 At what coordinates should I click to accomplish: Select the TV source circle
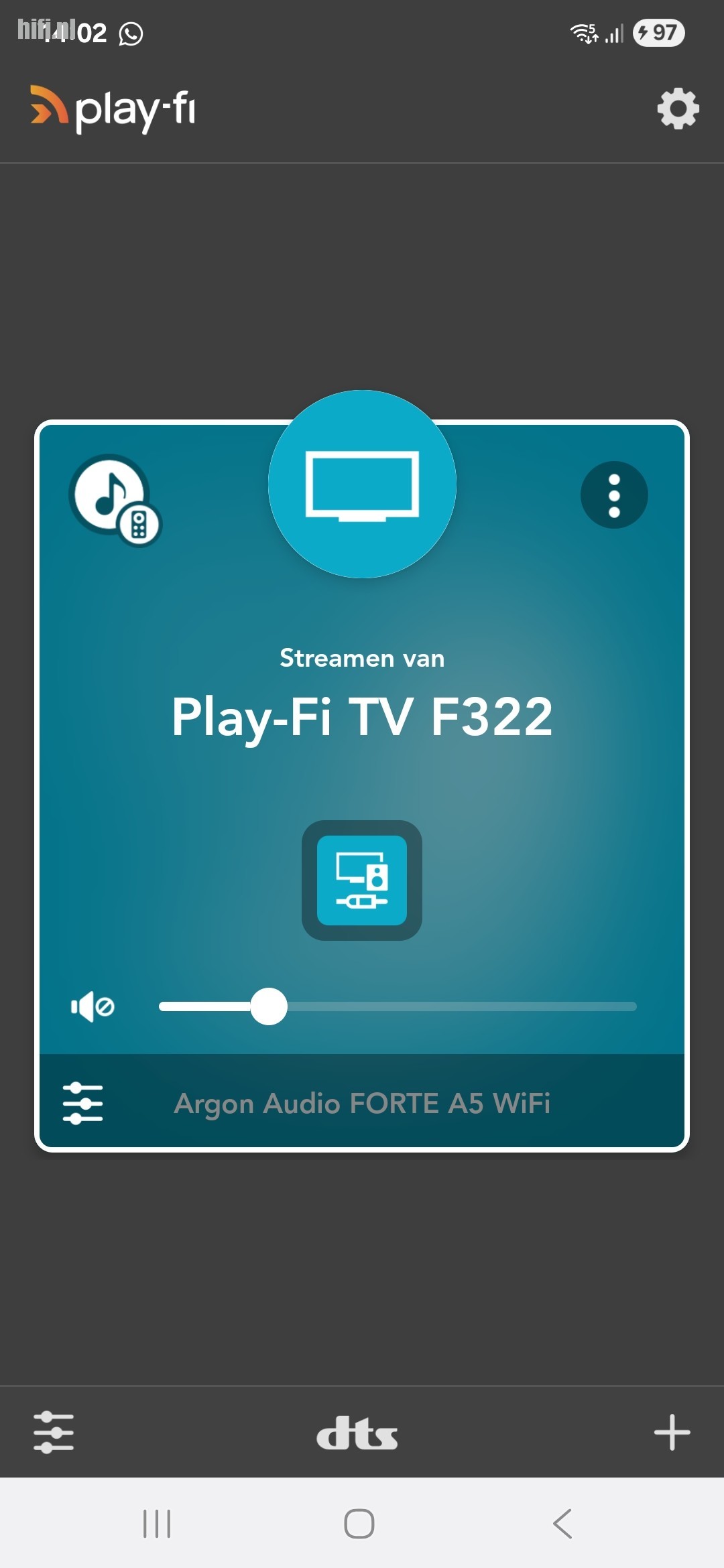[362, 484]
